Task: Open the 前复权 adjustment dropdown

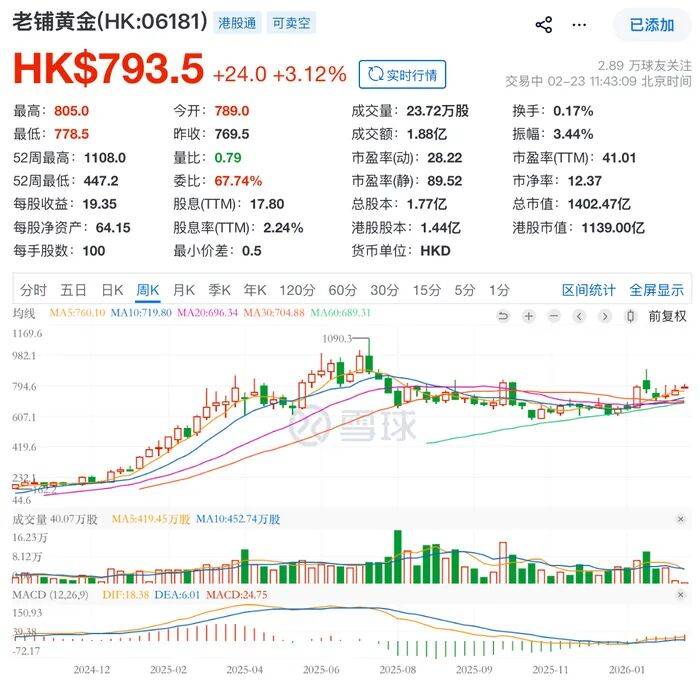Action: point(666,316)
